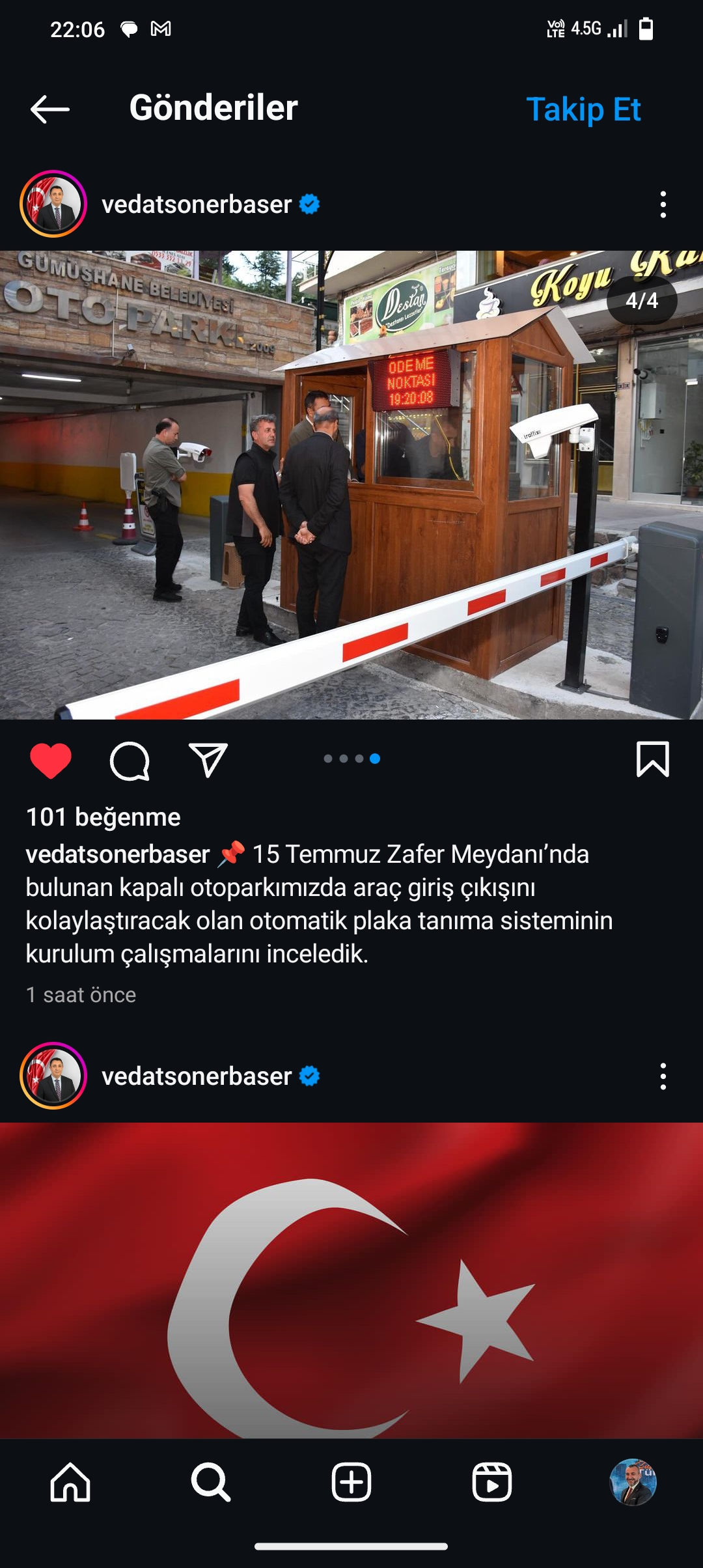Tap Takip Et to follow the account

coord(583,109)
